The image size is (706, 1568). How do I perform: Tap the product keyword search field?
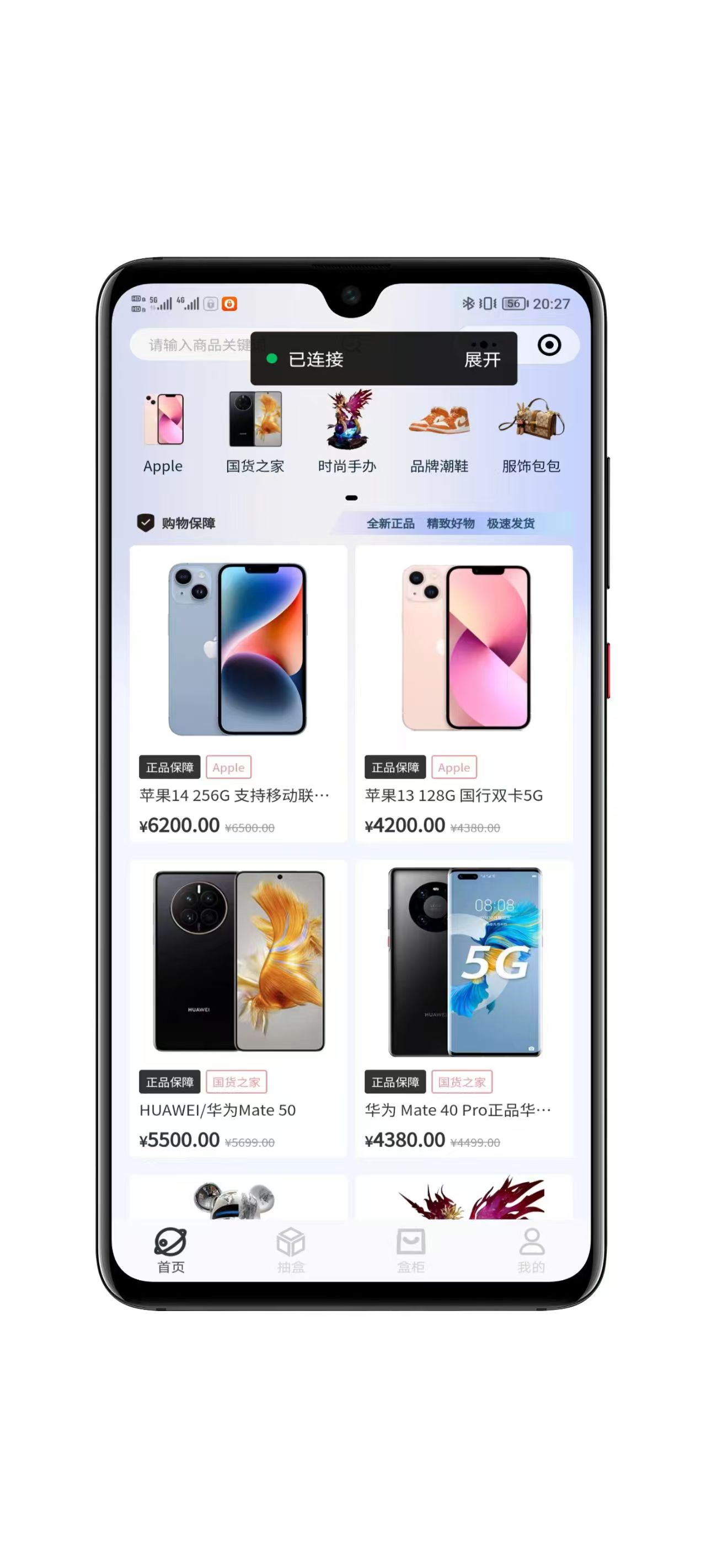(x=195, y=345)
